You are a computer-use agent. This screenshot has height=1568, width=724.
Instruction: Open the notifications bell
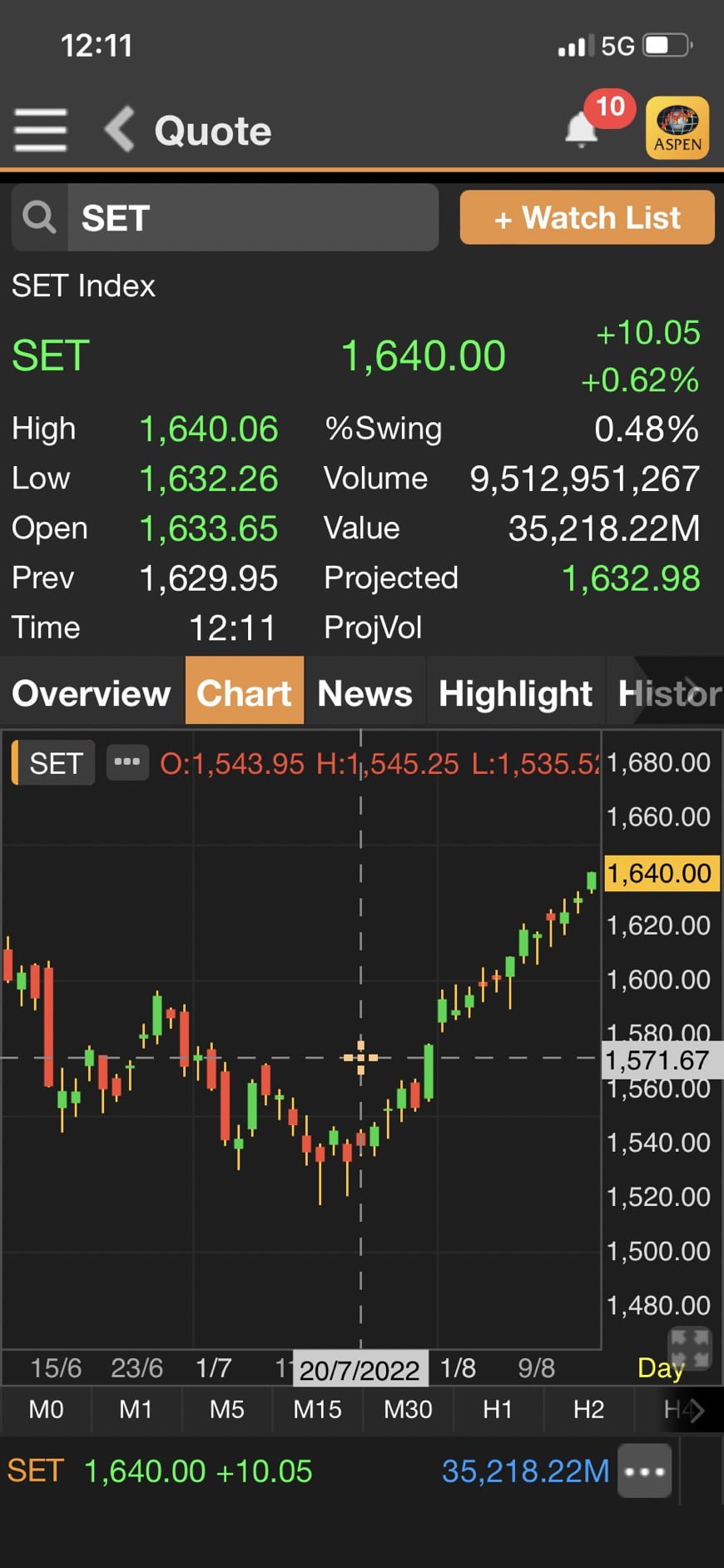point(583,130)
